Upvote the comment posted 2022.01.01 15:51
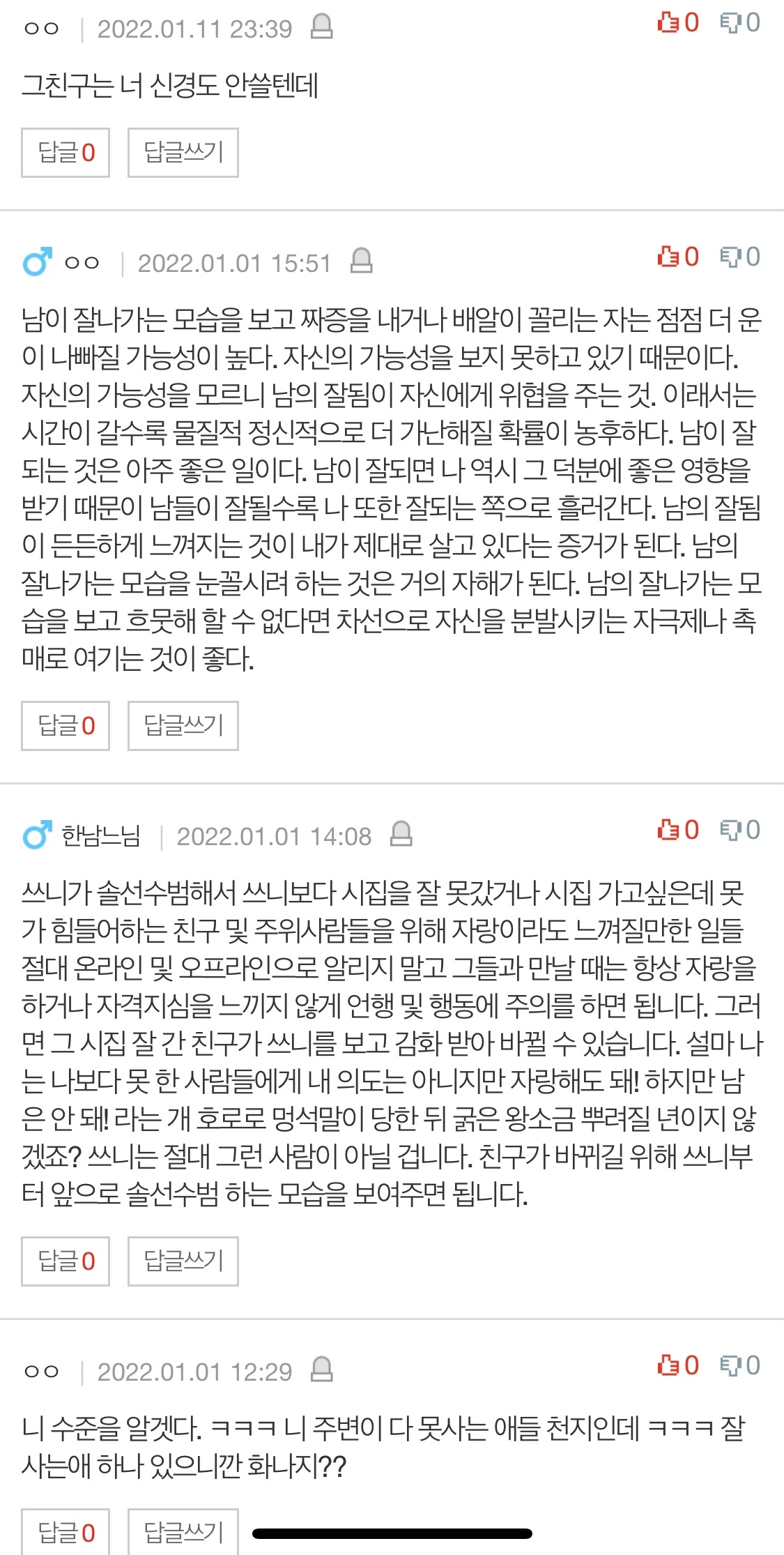784x1555 pixels. 677,257
